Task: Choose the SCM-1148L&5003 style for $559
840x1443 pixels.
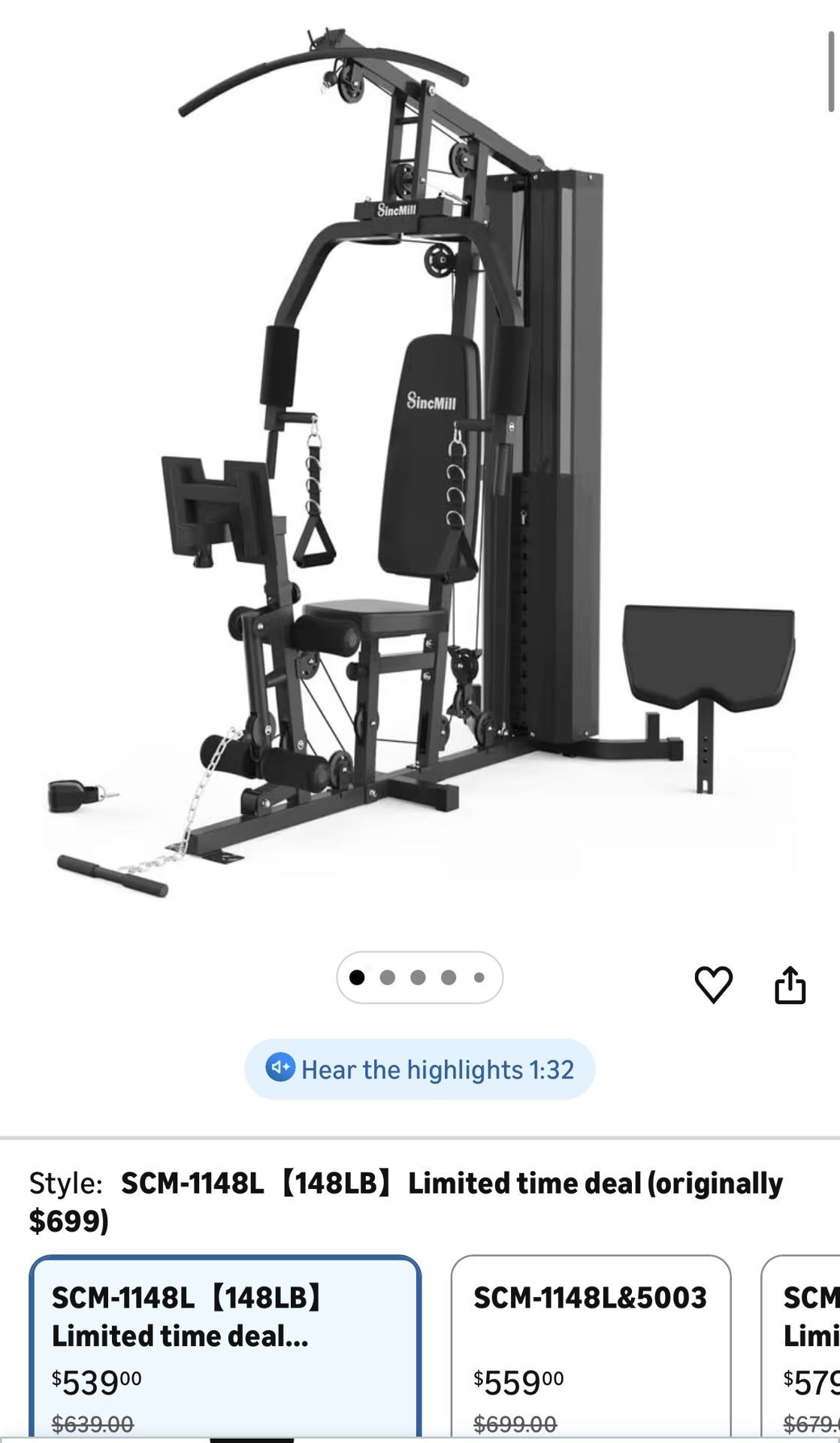Action: (x=591, y=1345)
